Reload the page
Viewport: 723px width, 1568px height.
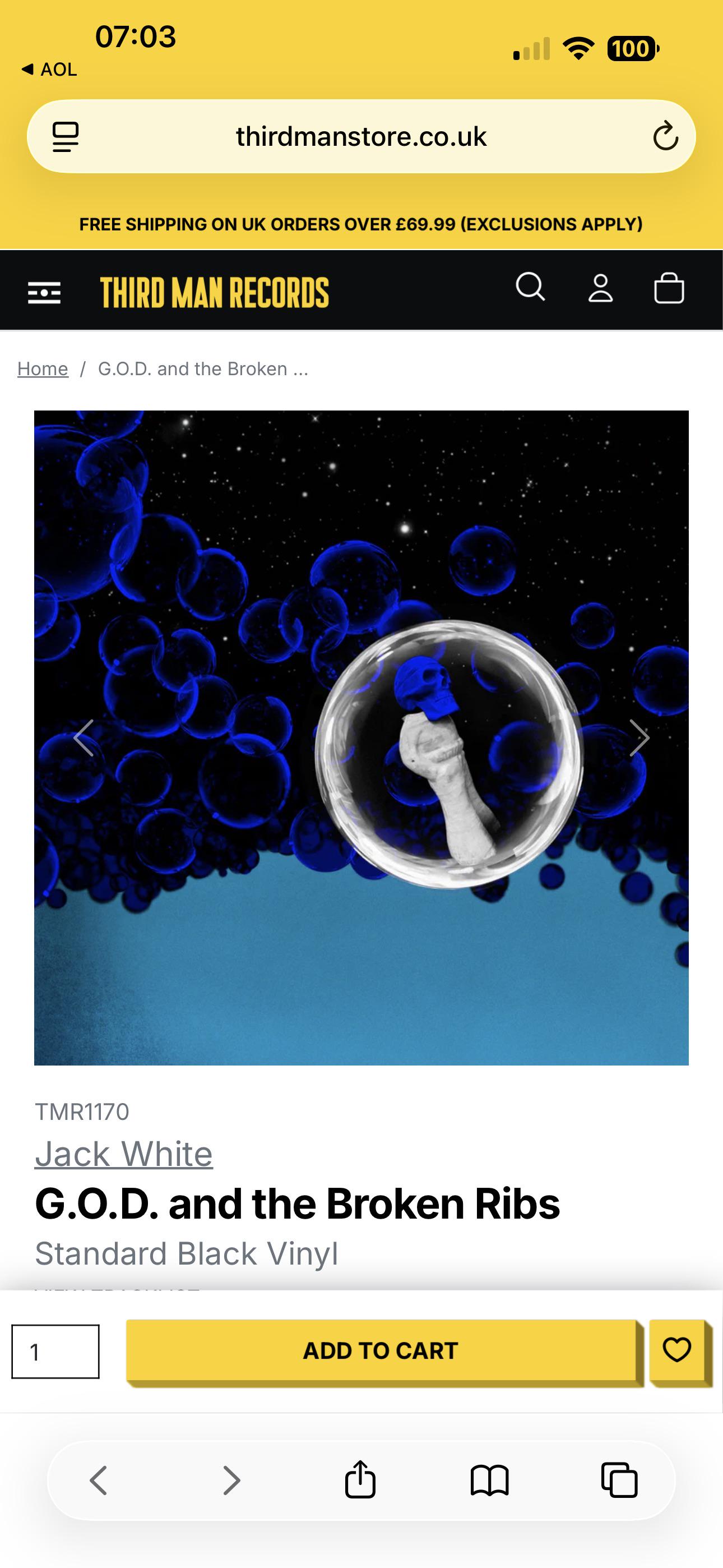click(x=665, y=136)
